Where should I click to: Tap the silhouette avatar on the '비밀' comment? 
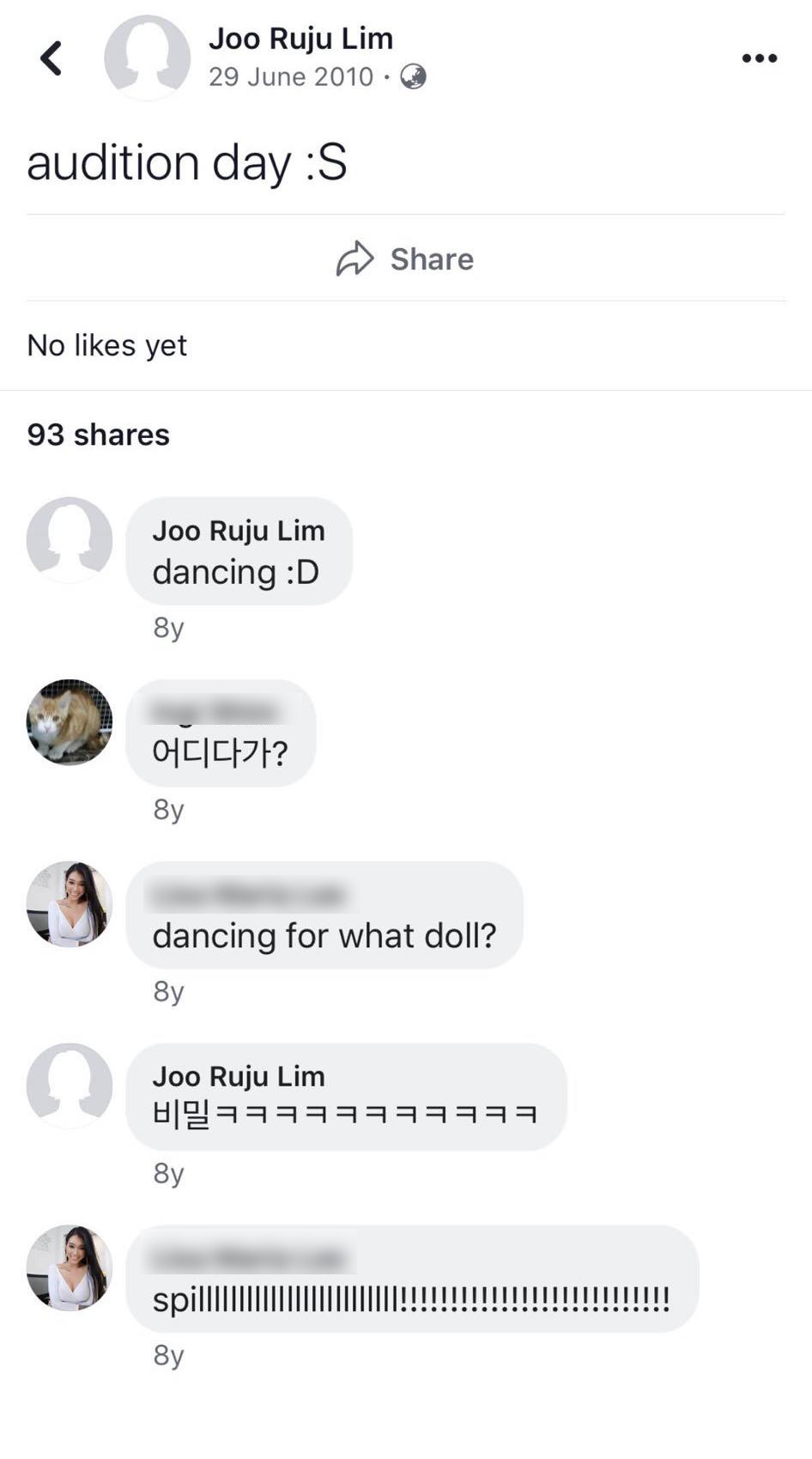(x=70, y=1085)
